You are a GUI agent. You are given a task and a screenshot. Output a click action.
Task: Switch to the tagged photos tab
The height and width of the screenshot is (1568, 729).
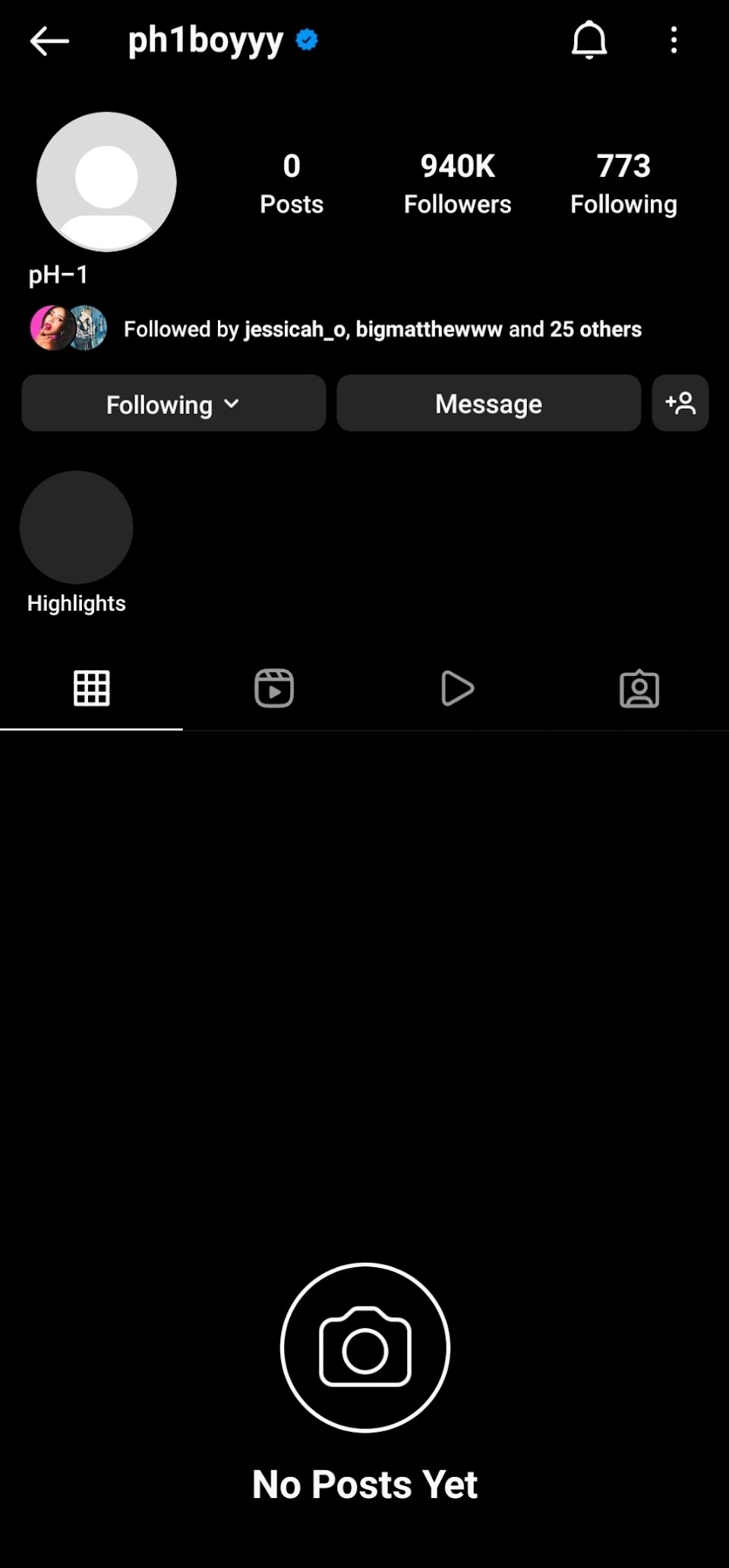pyautogui.click(x=639, y=688)
